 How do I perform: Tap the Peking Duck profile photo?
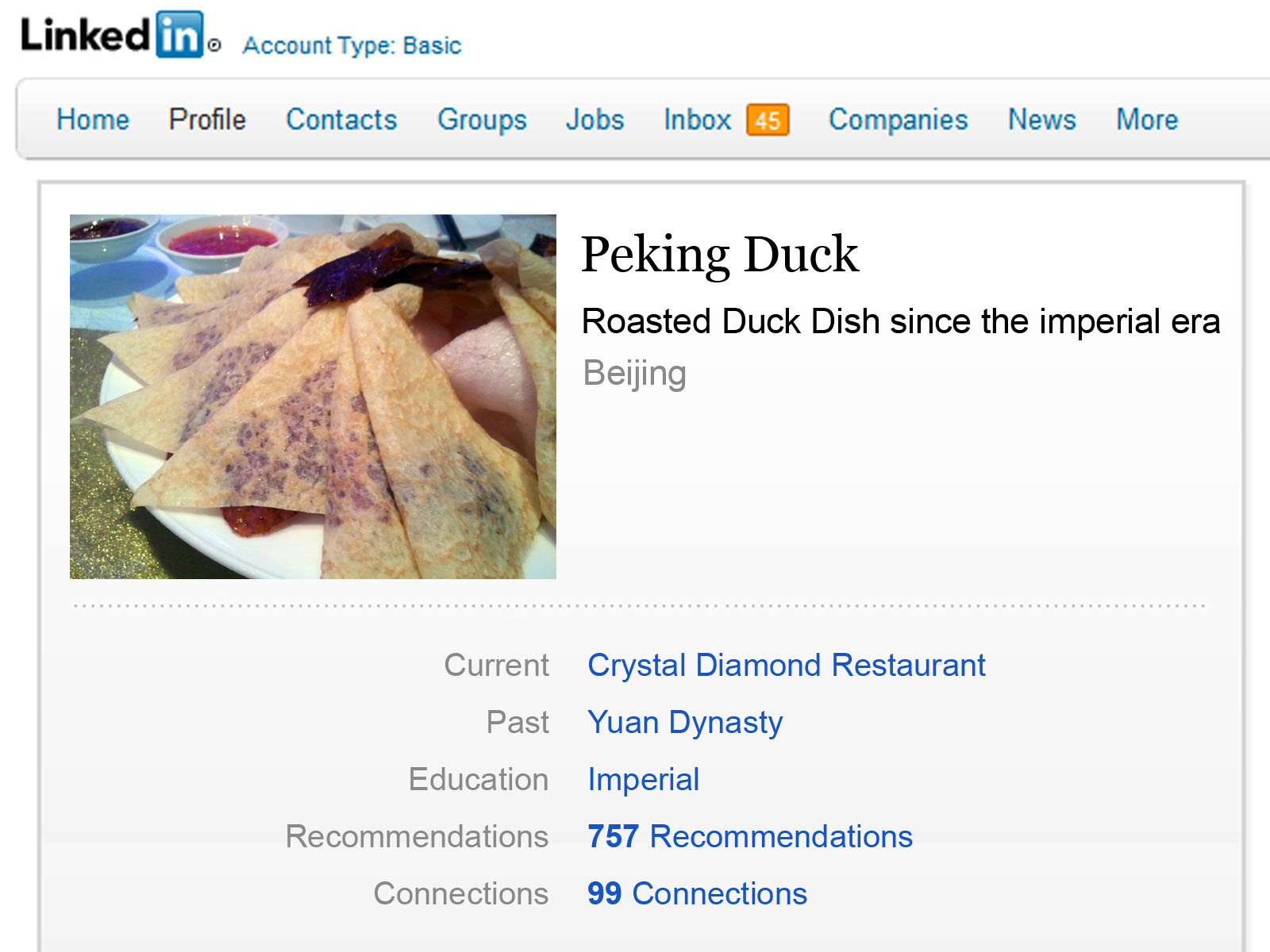point(313,396)
